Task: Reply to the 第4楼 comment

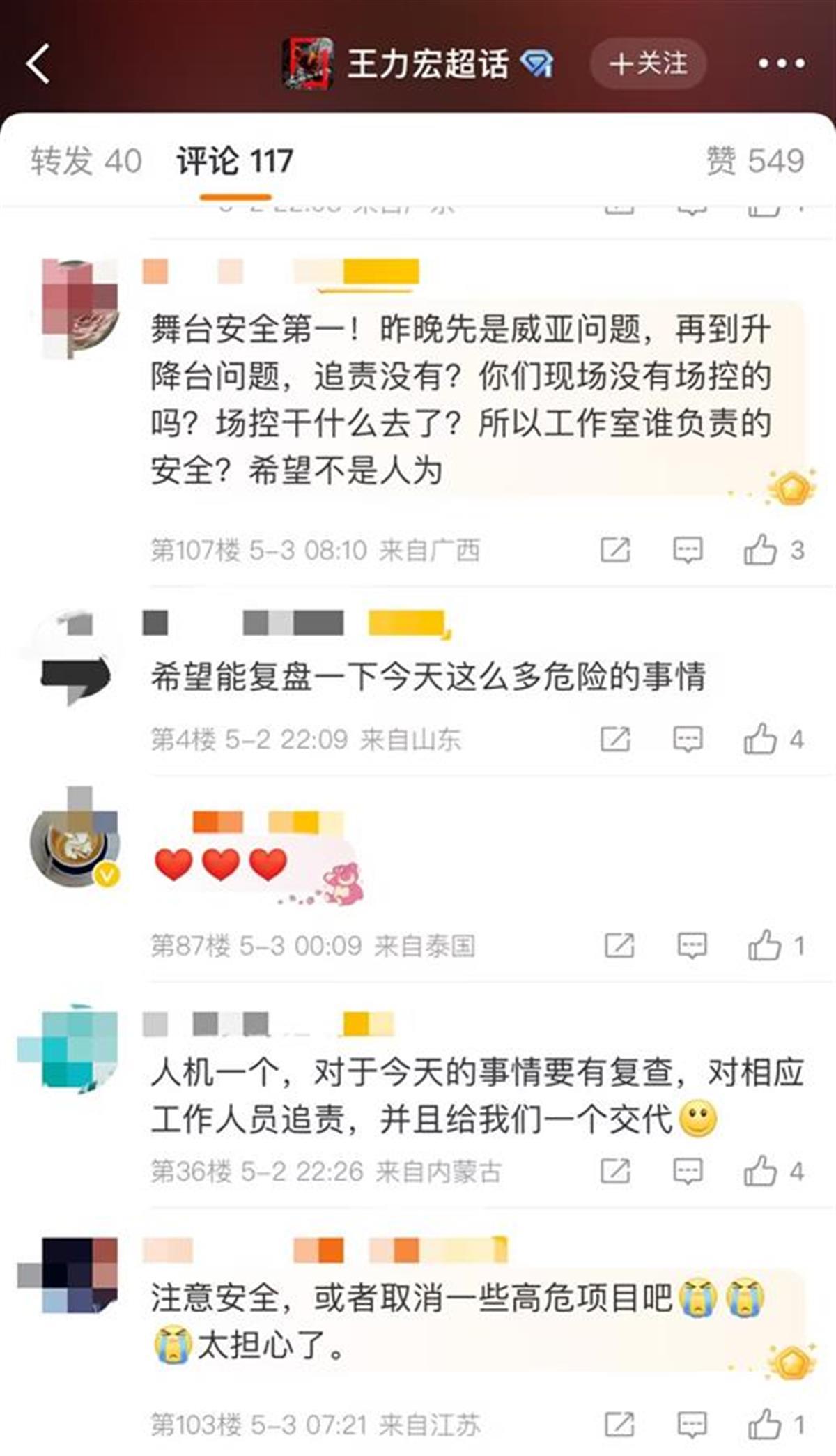Action: pos(688,739)
